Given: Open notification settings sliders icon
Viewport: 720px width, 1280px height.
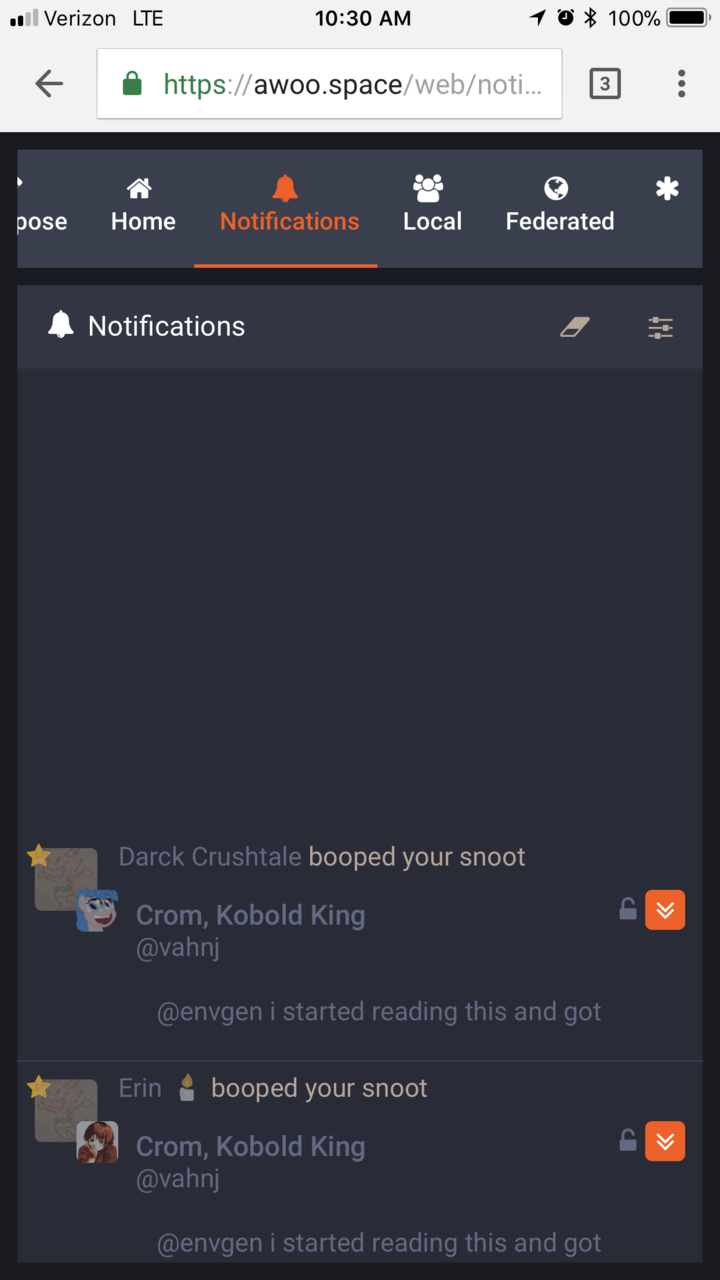Looking at the screenshot, I should 660,327.
